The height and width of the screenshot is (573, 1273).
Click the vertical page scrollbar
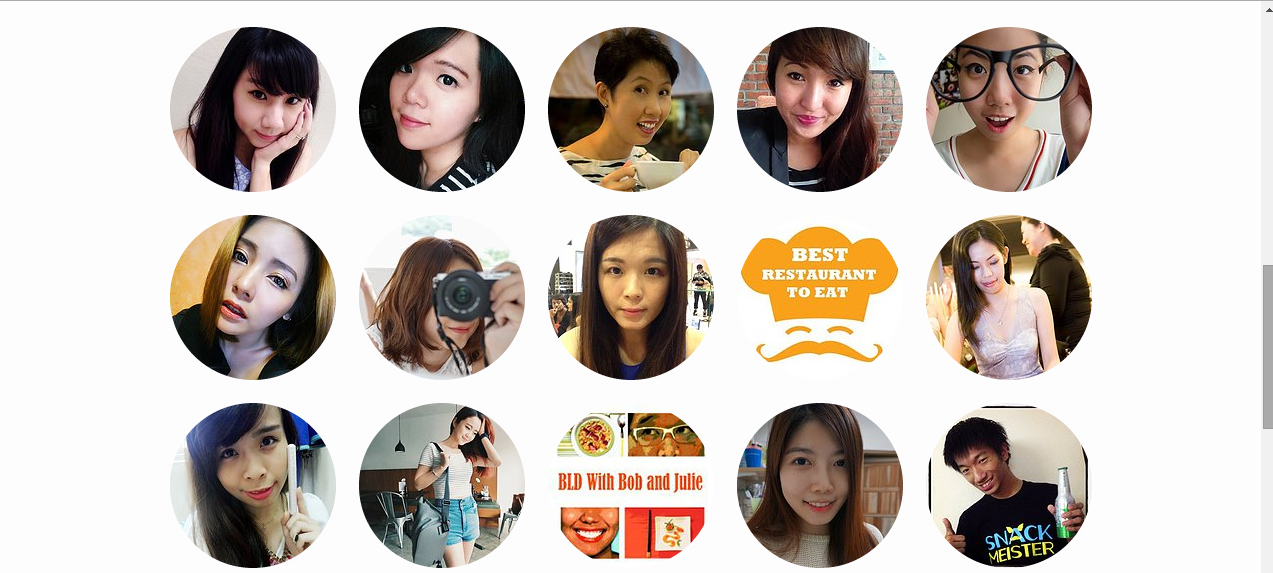pos(1267,346)
